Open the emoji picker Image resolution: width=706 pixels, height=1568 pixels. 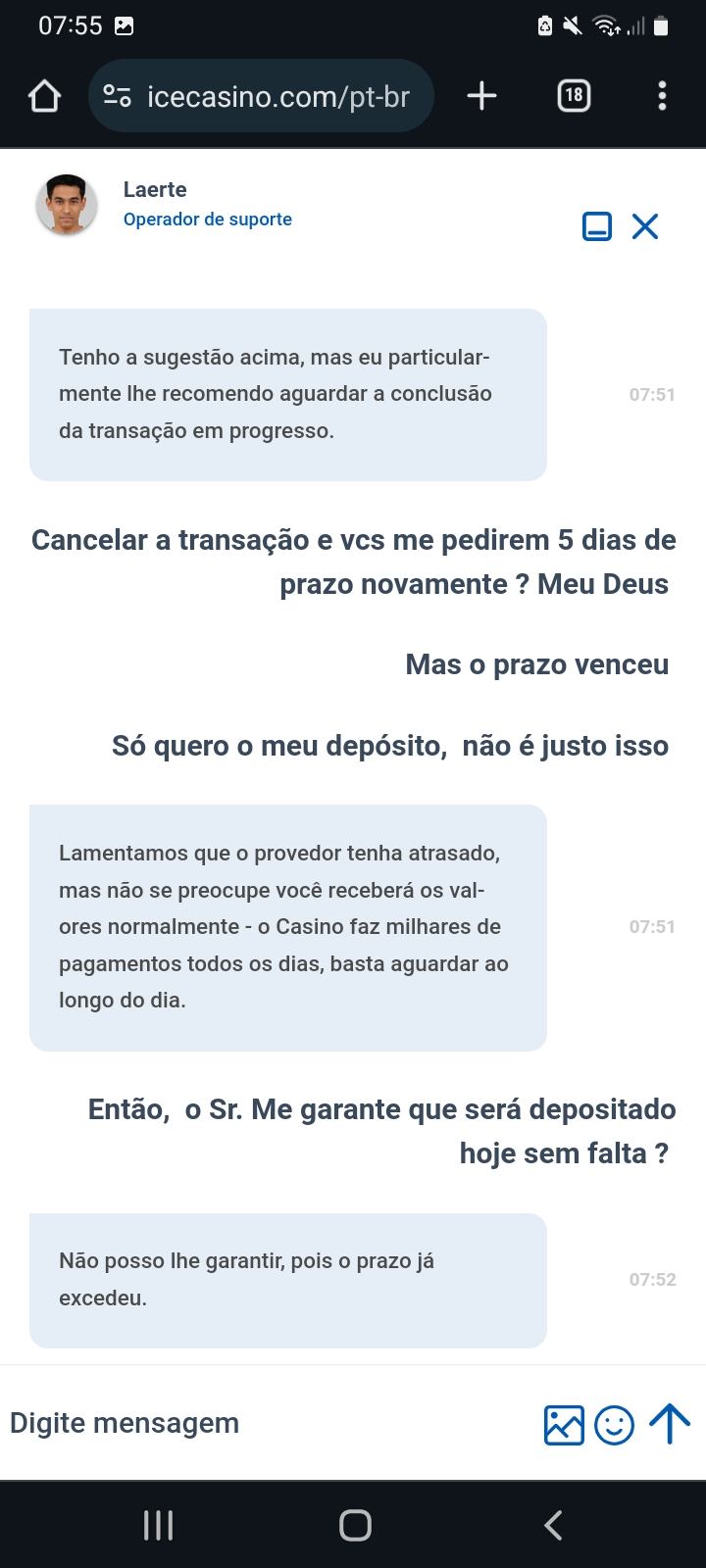tap(616, 1423)
